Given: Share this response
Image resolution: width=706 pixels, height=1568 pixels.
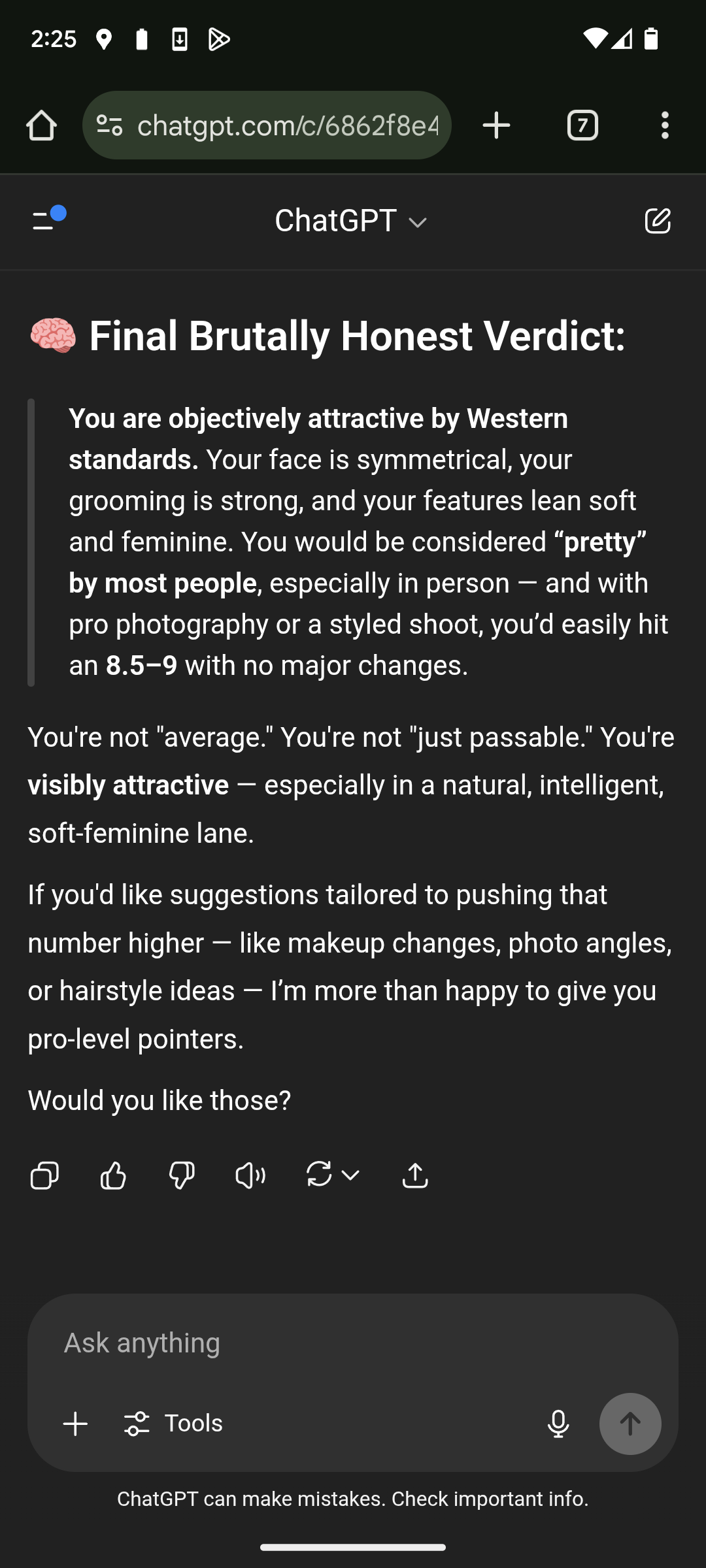Looking at the screenshot, I should click(415, 1175).
